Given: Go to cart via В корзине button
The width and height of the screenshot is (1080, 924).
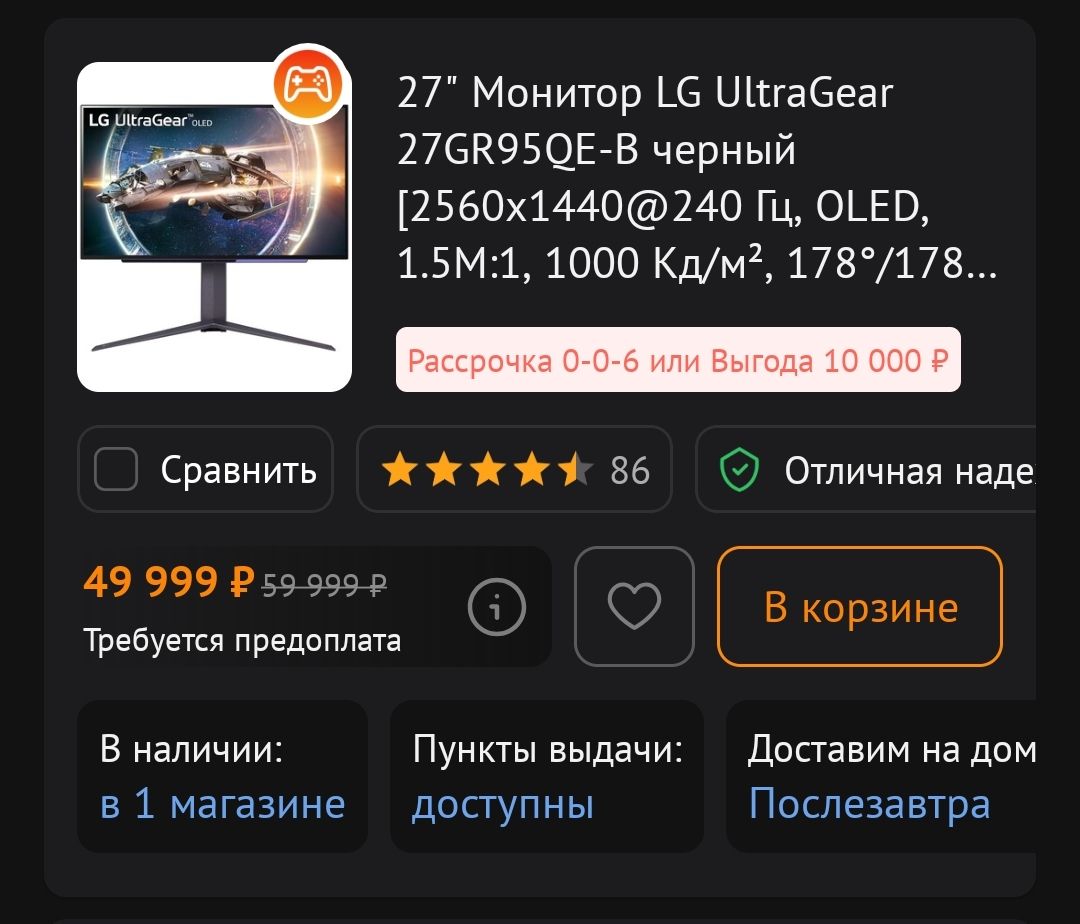Looking at the screenshot, I should (859, 606).
